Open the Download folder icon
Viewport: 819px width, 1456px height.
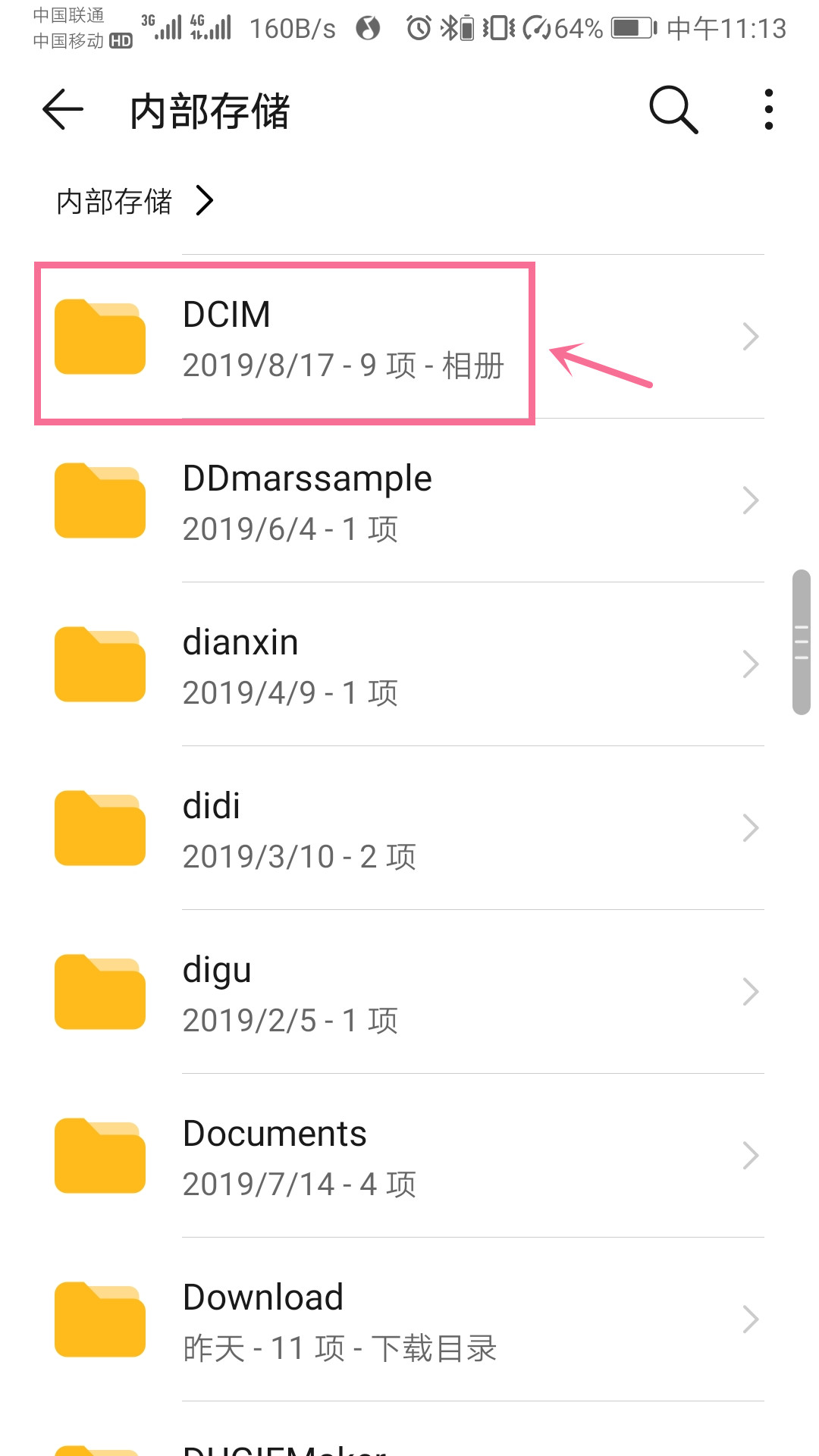[x=99, y=1319]
